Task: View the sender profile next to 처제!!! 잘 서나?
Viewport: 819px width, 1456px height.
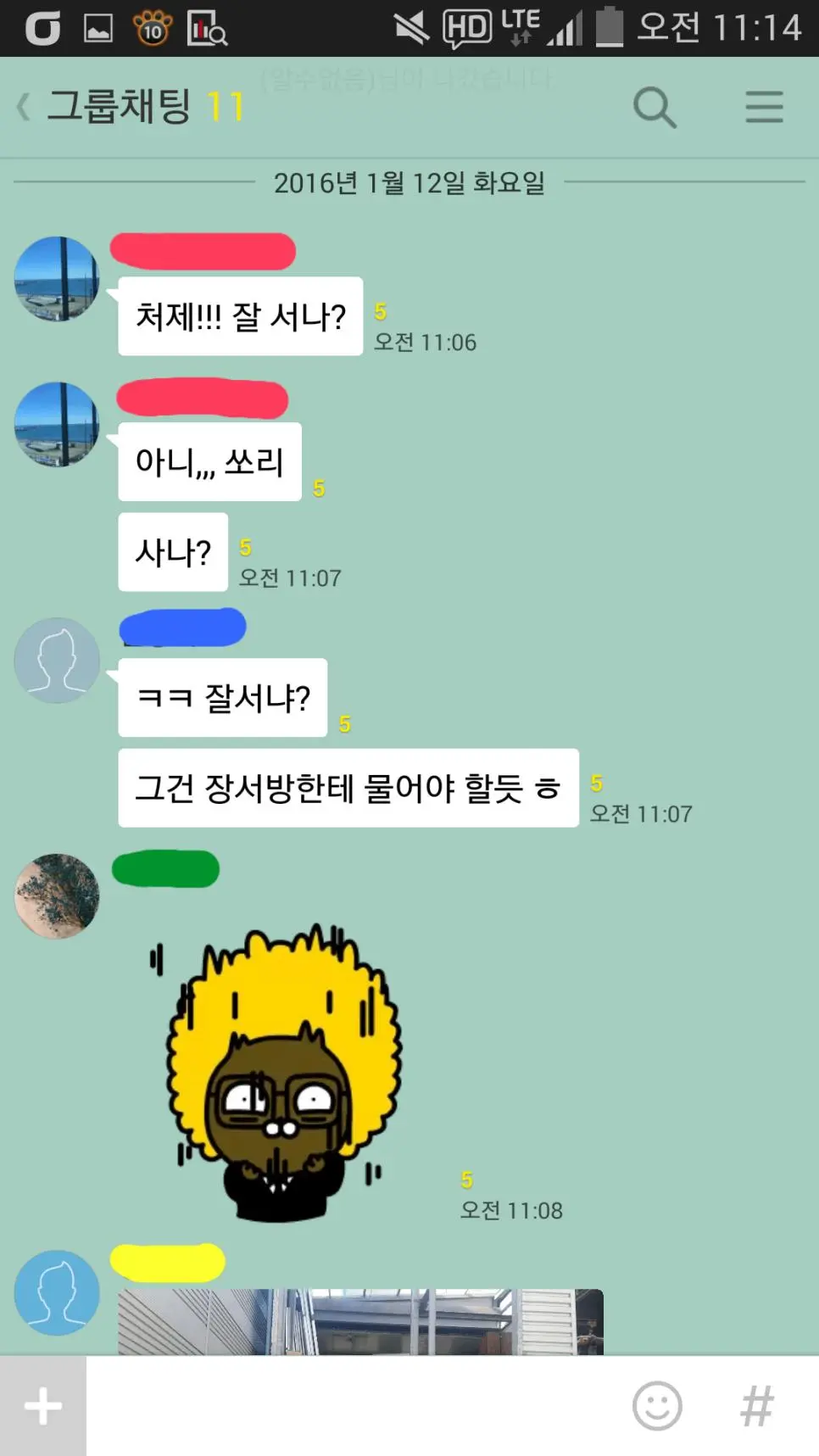Action: point(57,279)
